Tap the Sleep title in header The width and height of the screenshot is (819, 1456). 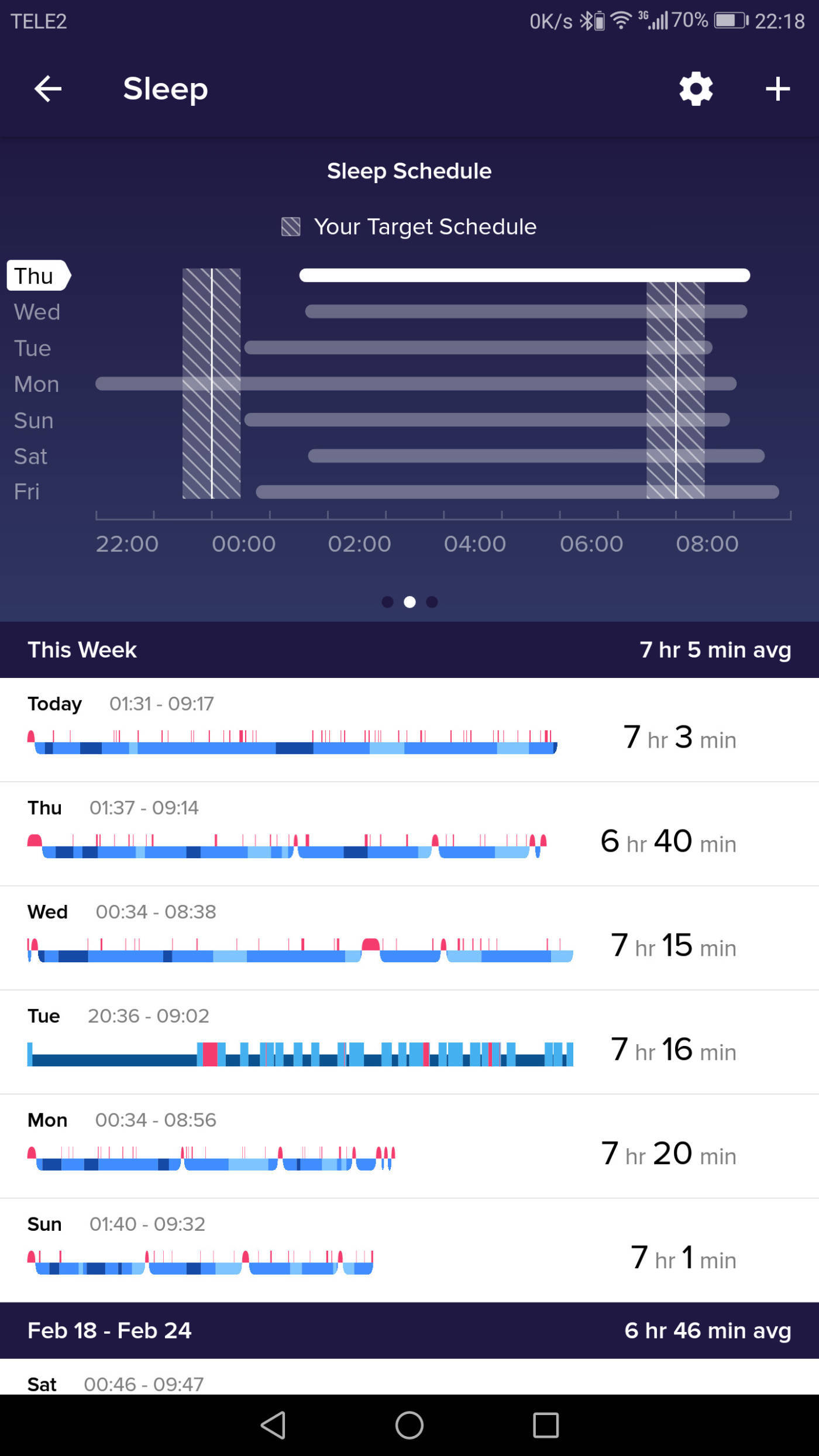point(165,89)
